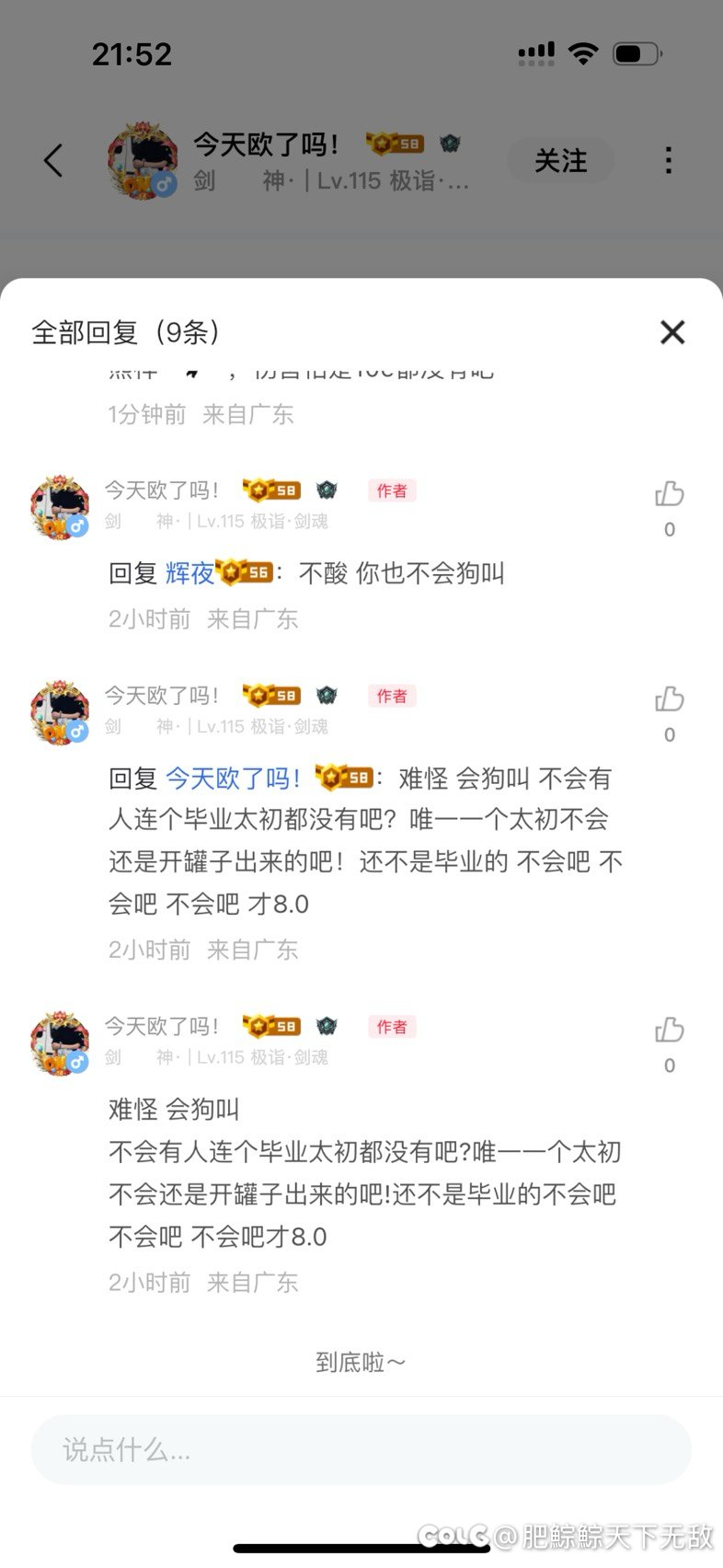Tap the Wi-Fi icon in the status bar
The height and width of the screenshot is (1568, 723).
(x=583, y=52)
